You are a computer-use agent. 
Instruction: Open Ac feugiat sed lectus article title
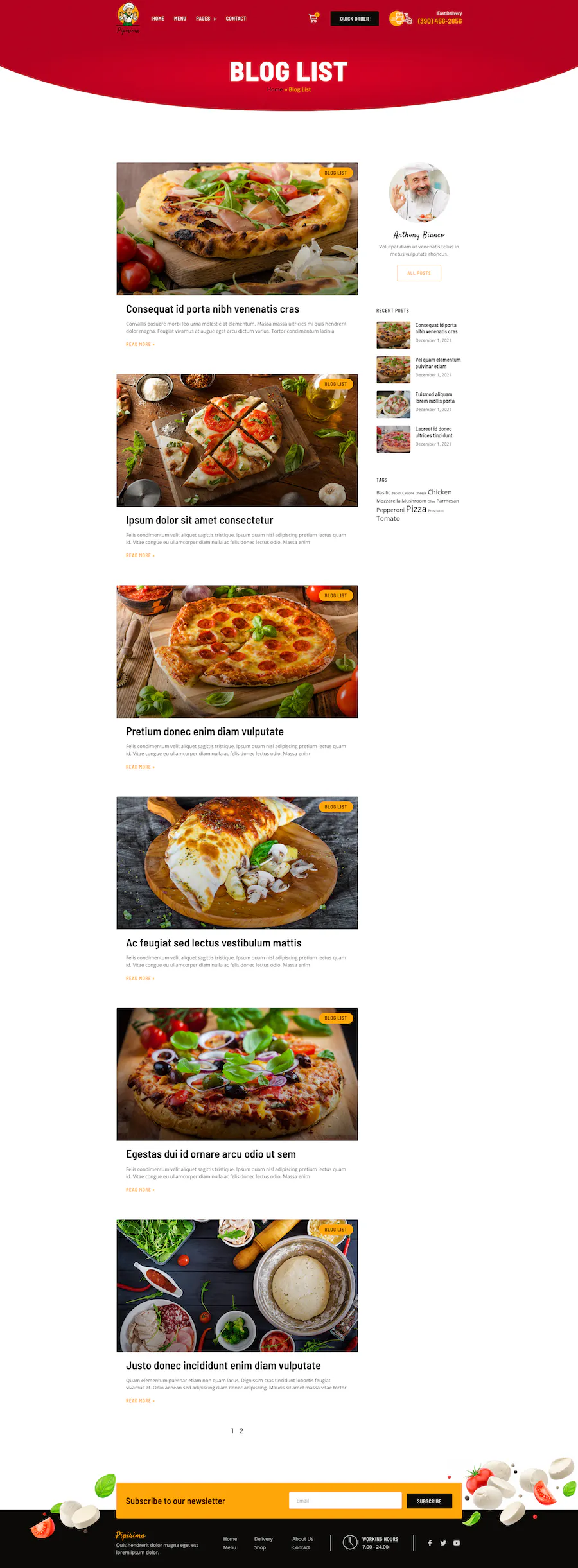click(213, 943)
